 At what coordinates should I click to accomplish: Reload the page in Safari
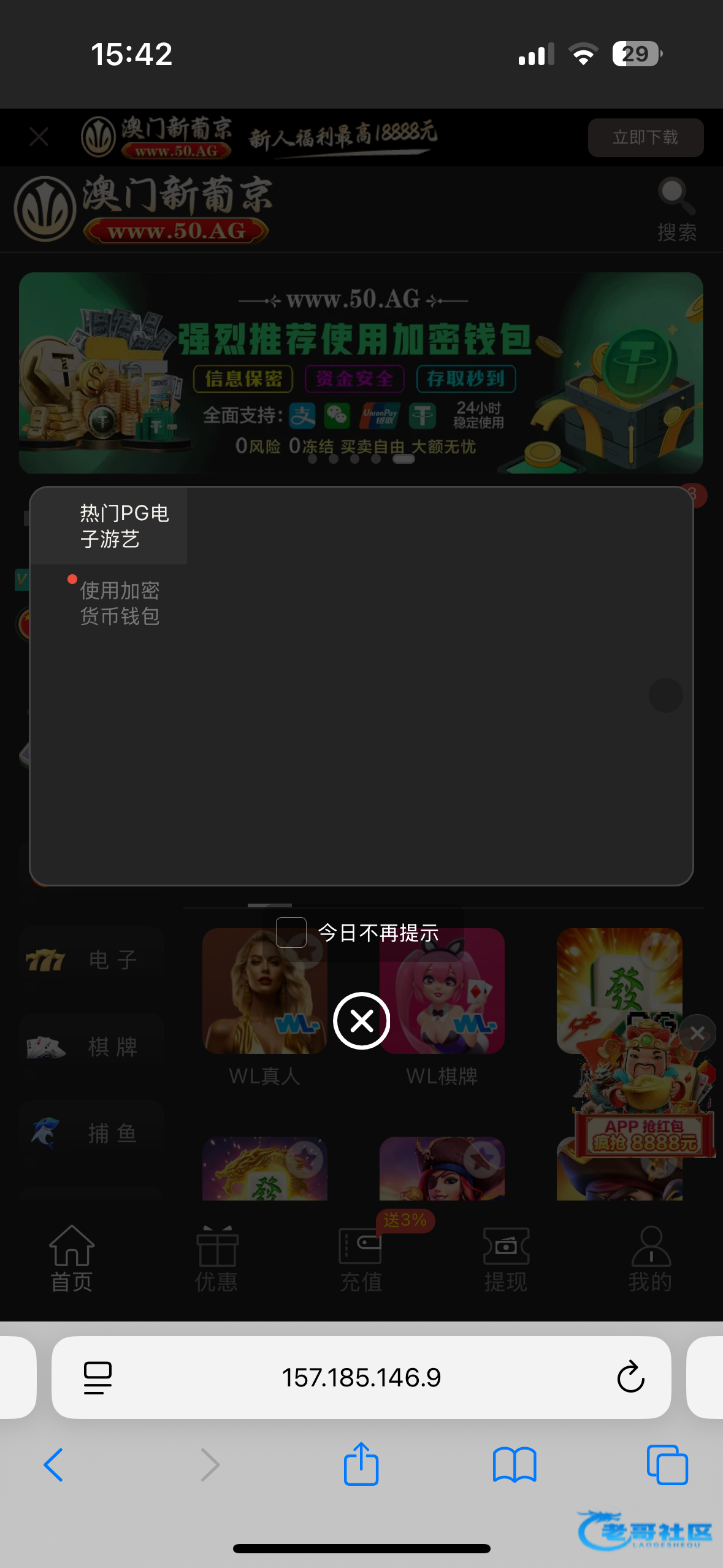pos(630,1377)
